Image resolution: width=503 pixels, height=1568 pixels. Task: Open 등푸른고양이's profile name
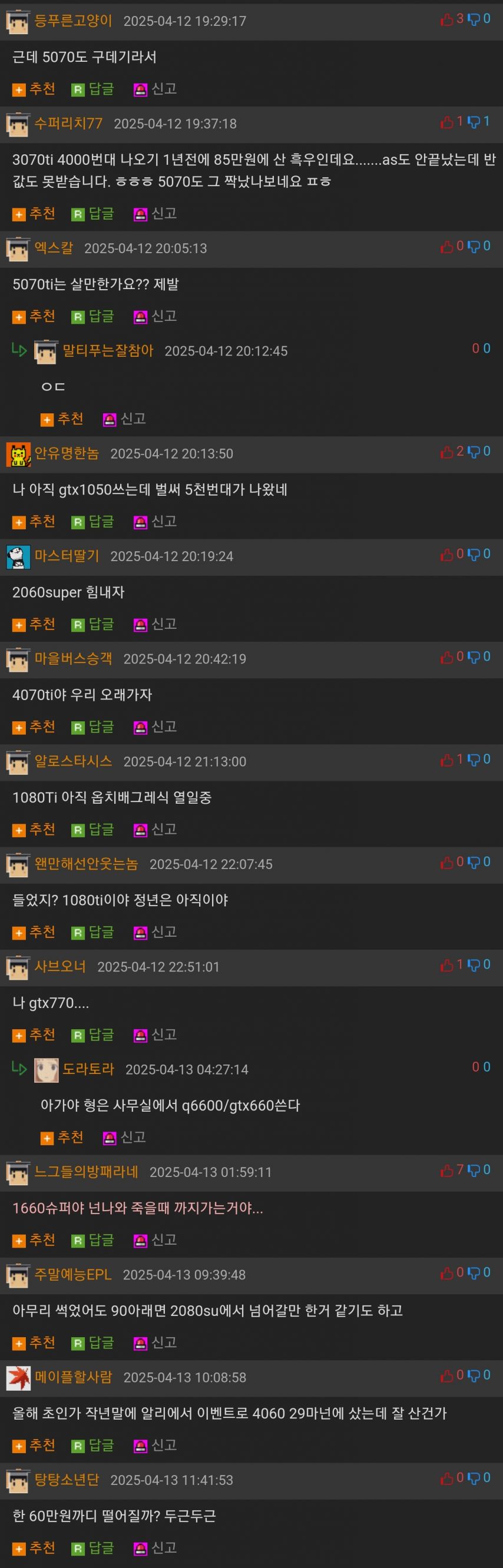pyautogui.click(x=74, y=21)
